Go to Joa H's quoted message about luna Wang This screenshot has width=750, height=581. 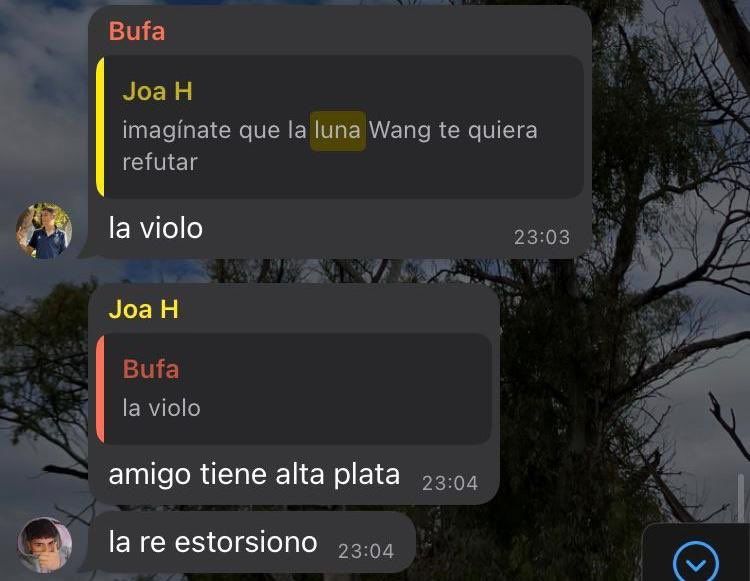[340, 126]
